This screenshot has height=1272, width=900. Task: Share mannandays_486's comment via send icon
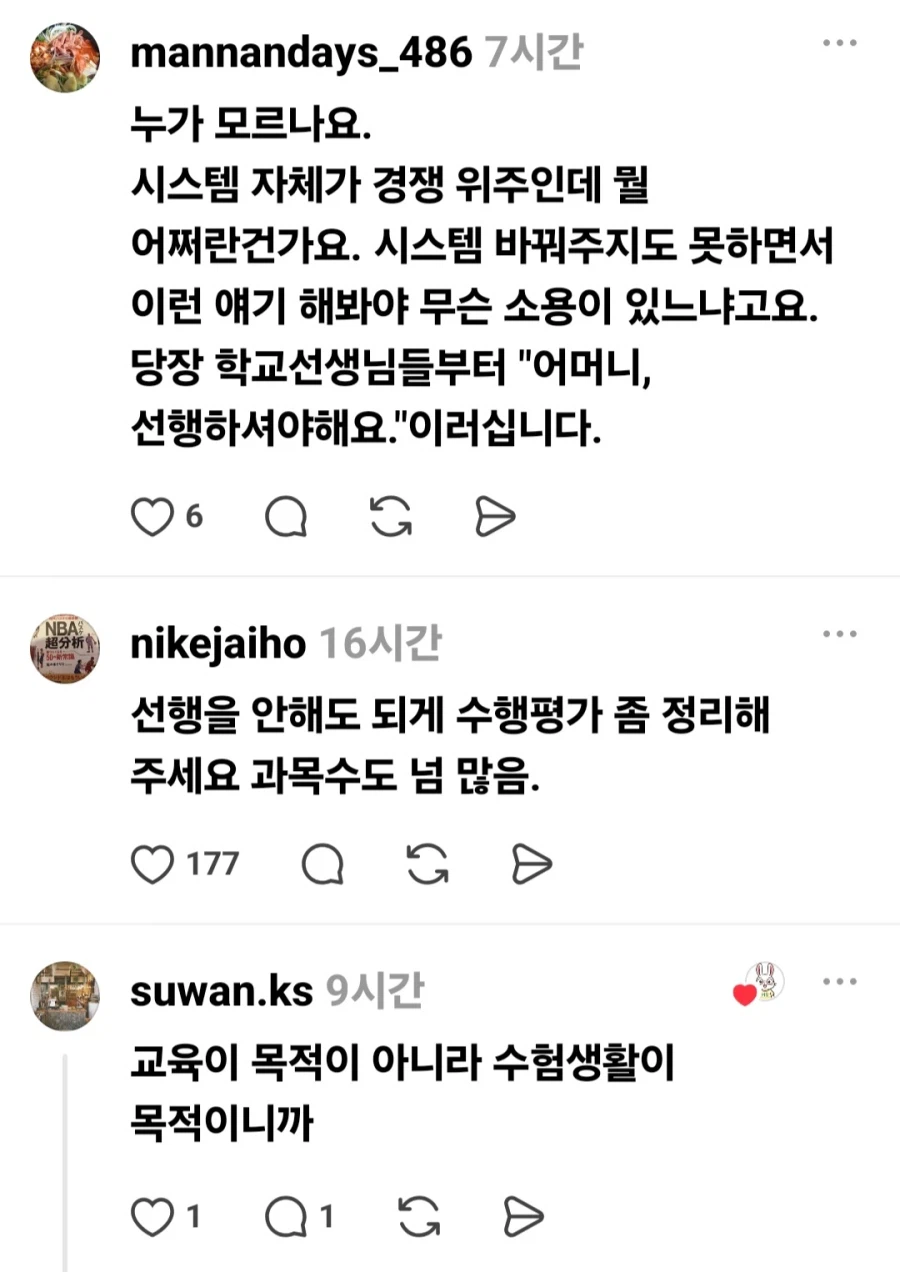coord(494,517)
